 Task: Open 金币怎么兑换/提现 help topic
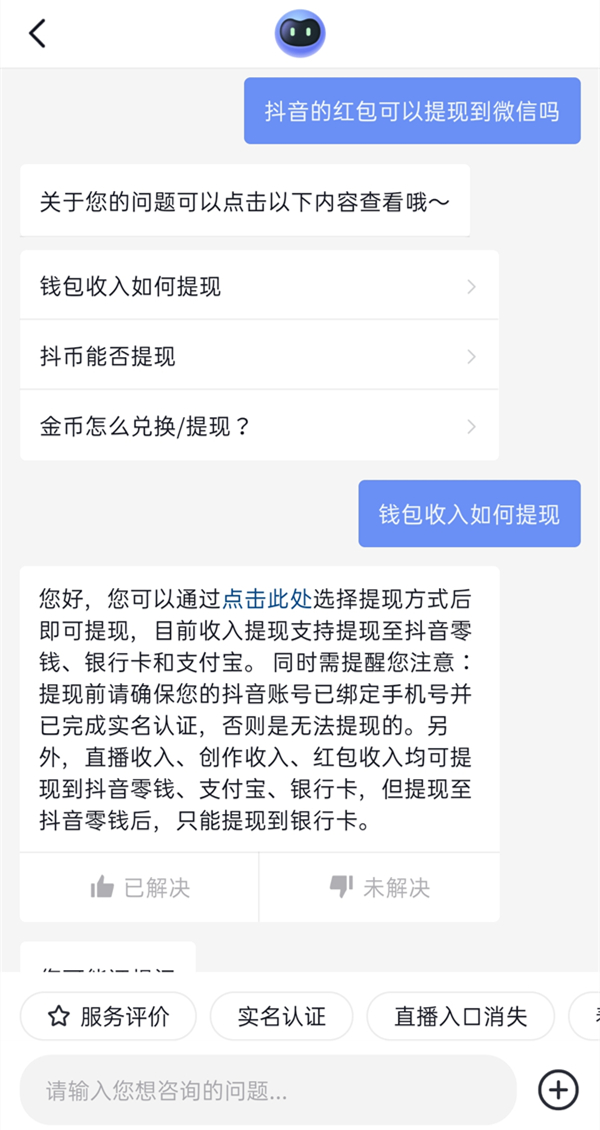(x=259, y=427)
